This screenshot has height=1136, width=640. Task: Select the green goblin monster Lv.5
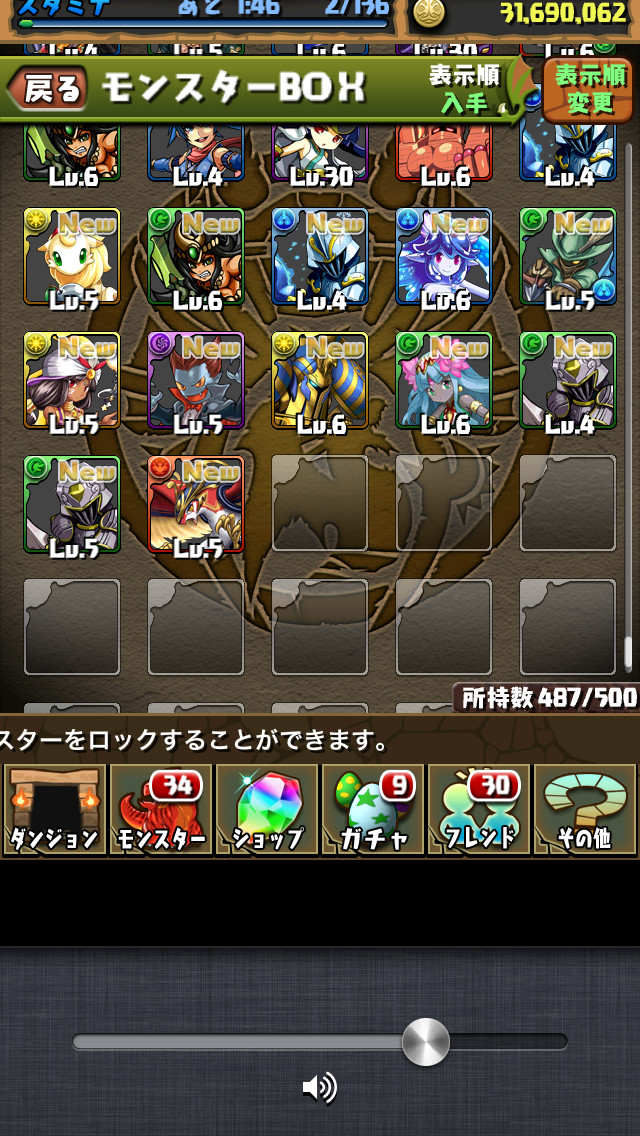click(x=567, y=256)
